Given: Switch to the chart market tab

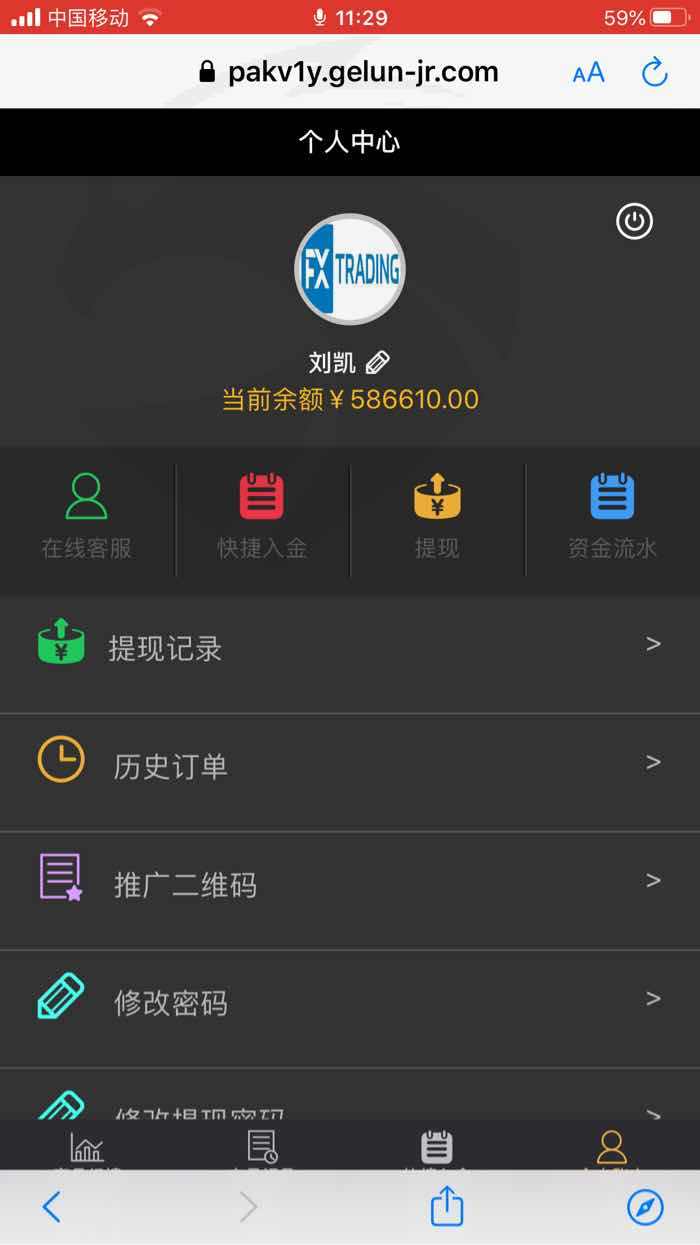Looking at the screenshot, I should pyautogui.click(x=87, y=1150).
